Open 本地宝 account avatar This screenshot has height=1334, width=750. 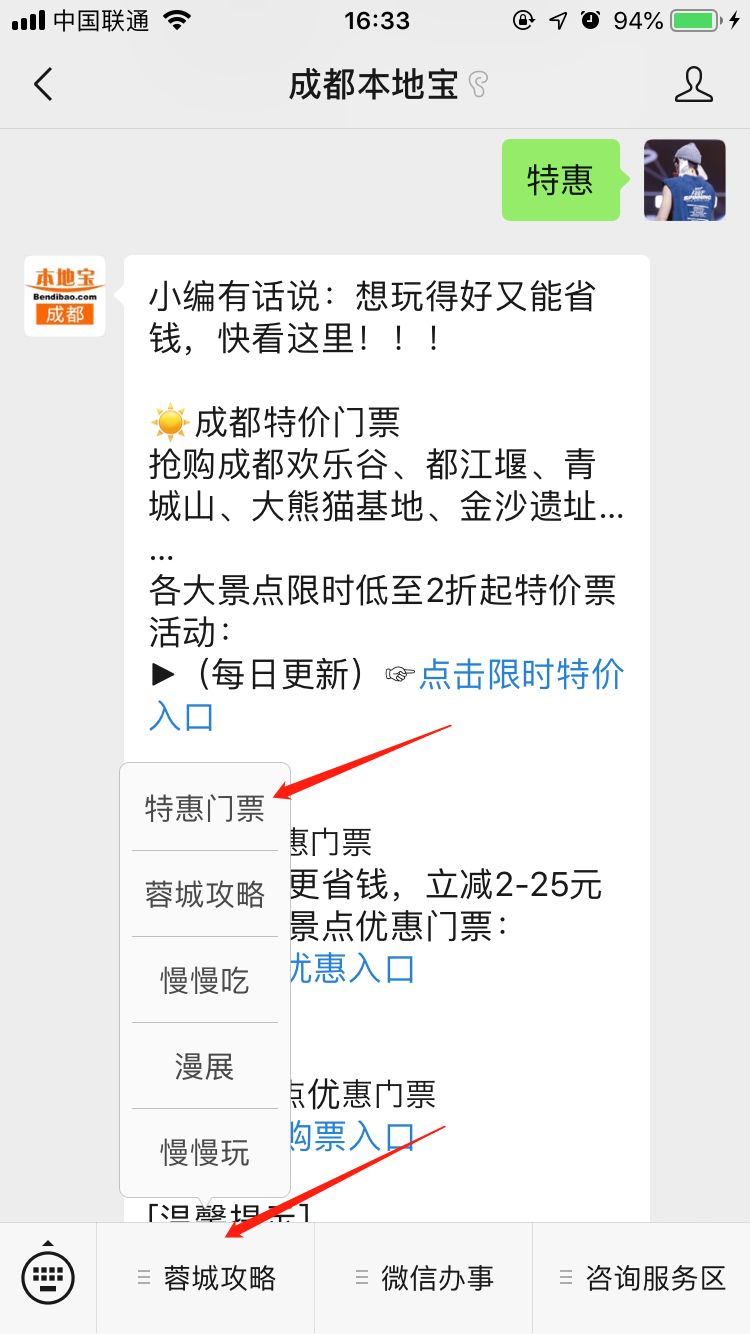65,296
